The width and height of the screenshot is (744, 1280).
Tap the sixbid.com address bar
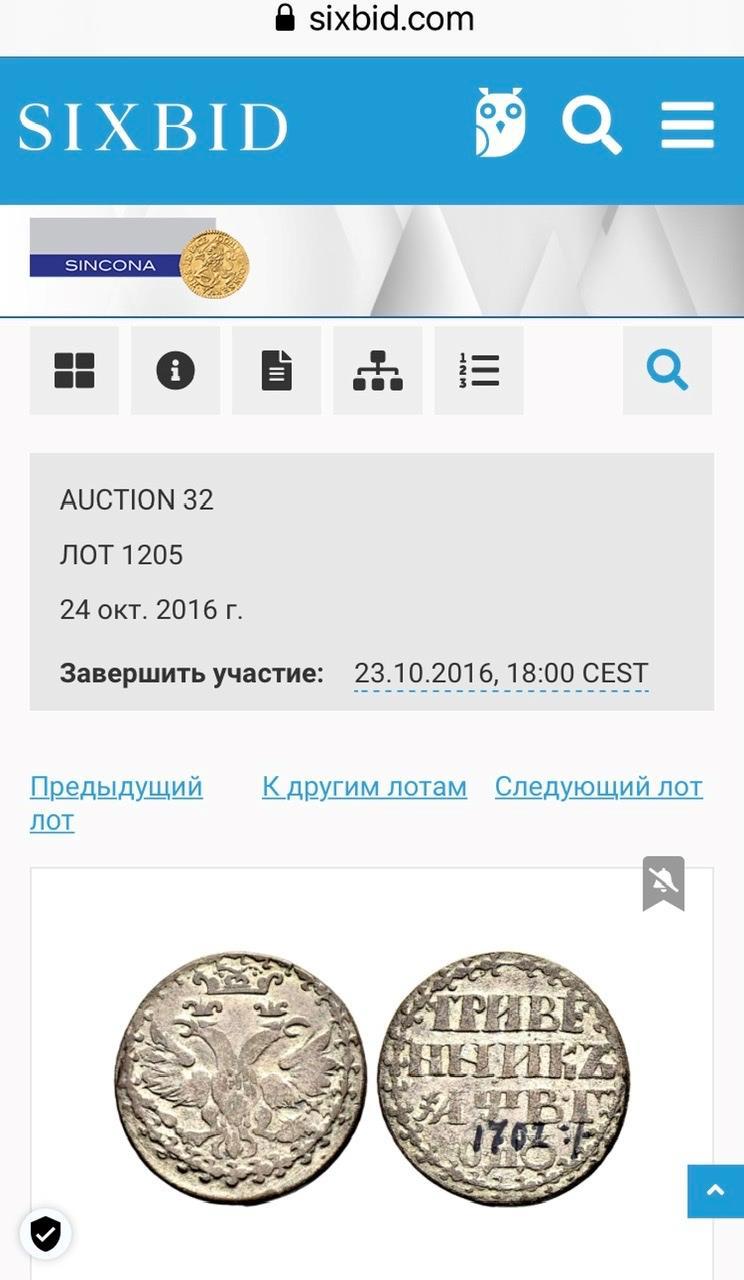click(x=372, y=19)
